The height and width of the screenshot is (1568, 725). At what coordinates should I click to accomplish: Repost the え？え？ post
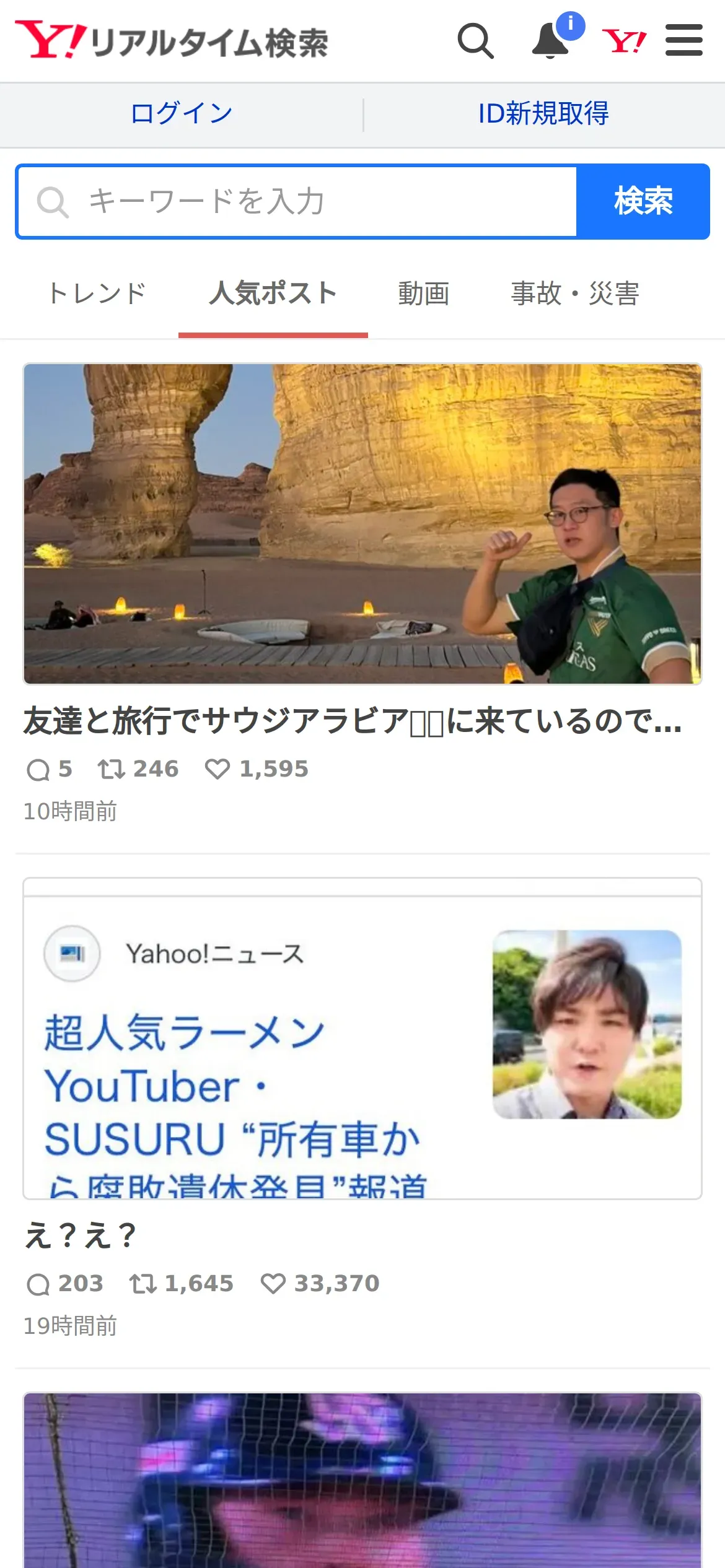click(x=143, y=1284)
